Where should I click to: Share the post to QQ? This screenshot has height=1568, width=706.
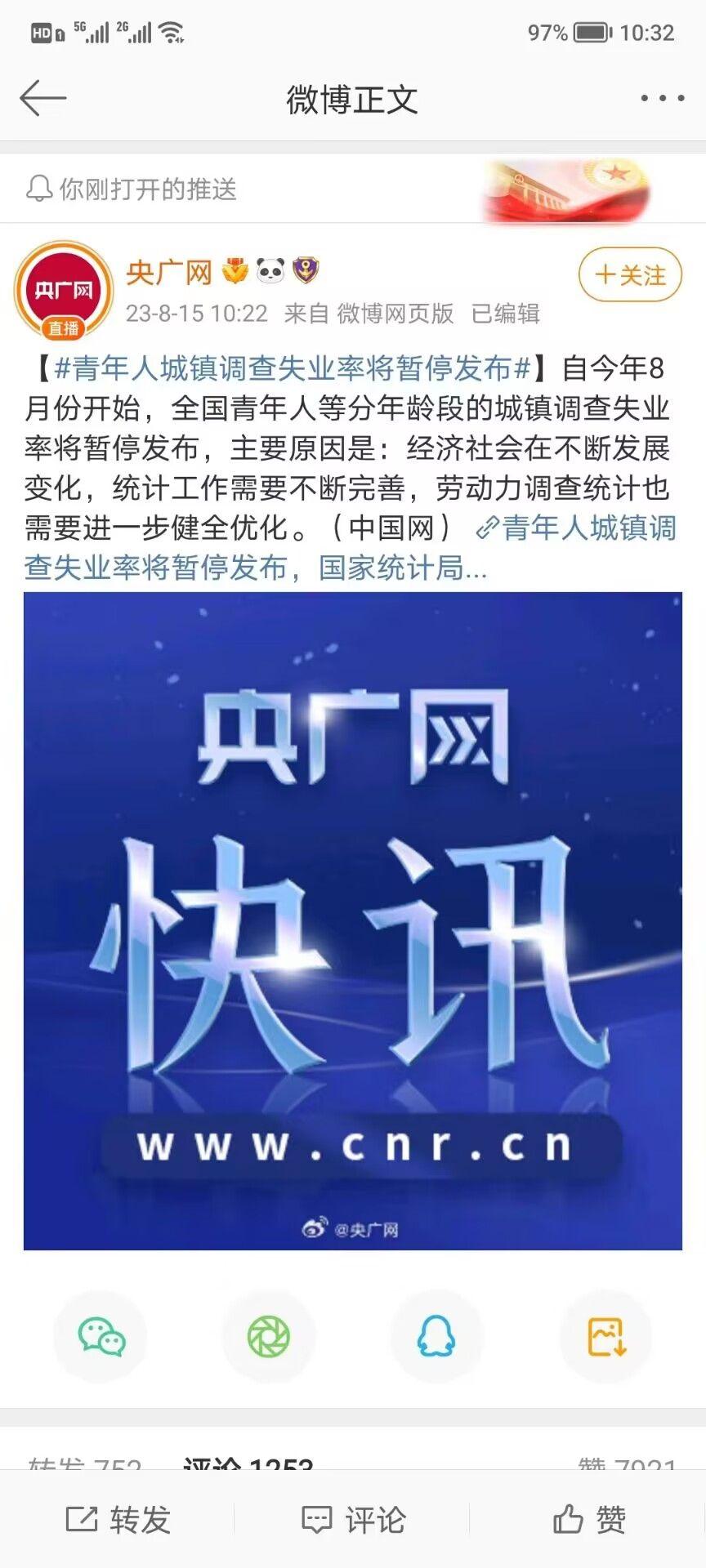pos(437,1337)
